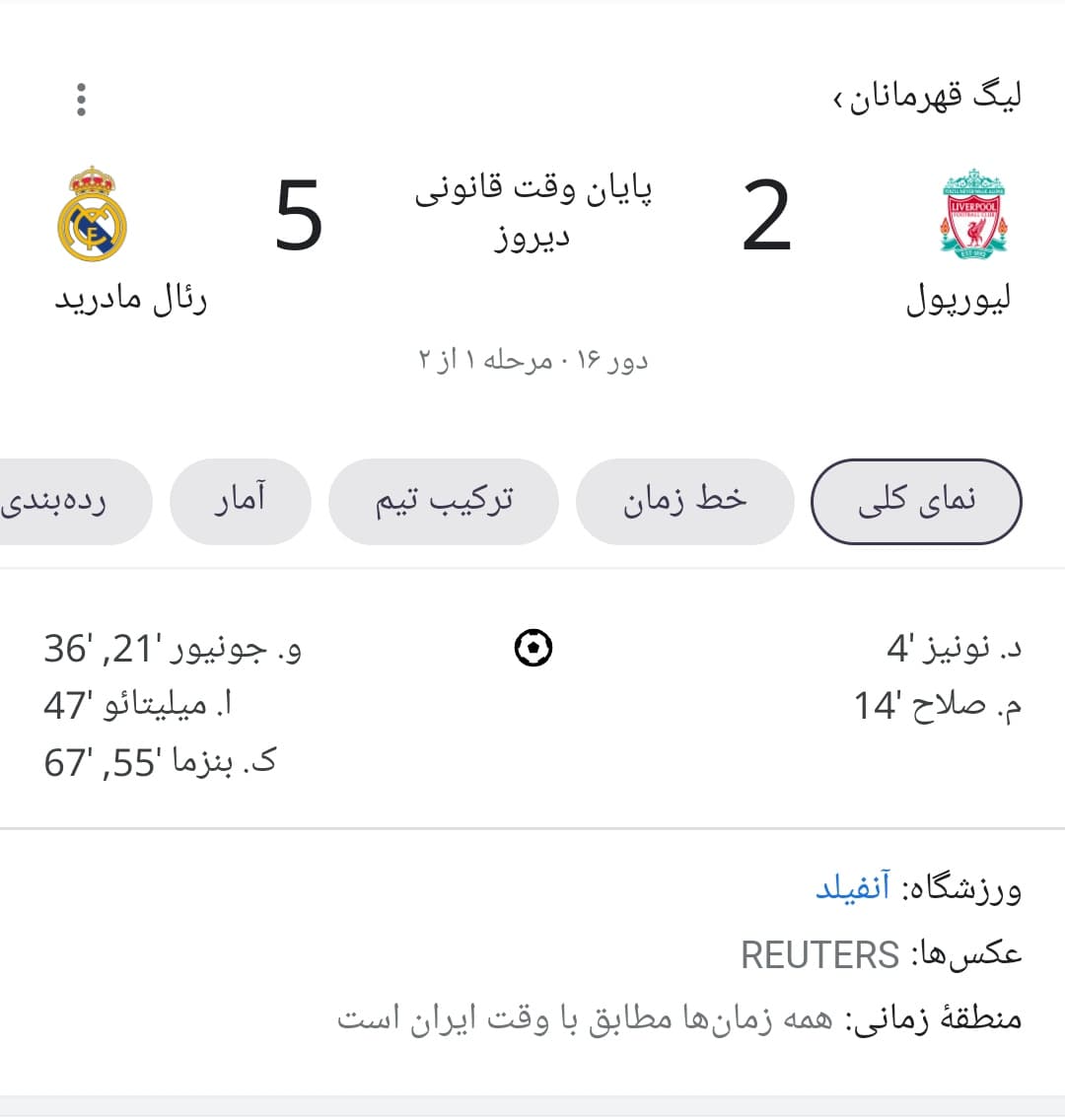Switch to the ترکیب تیم tab
1065x1120 pixels.
pyautogui.click(x=443, y=501)
